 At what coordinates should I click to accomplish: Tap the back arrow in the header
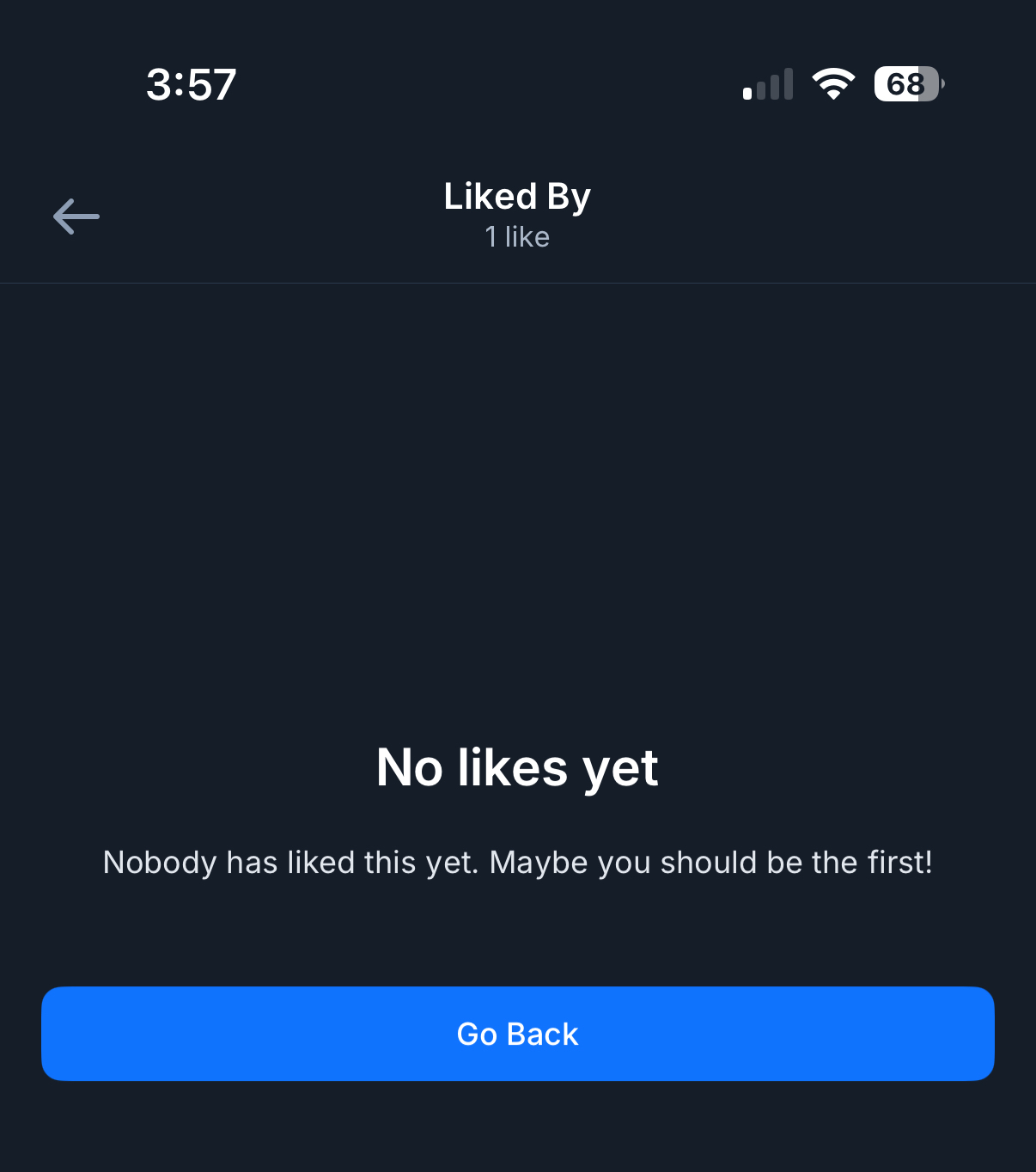[x=76, y=217]
